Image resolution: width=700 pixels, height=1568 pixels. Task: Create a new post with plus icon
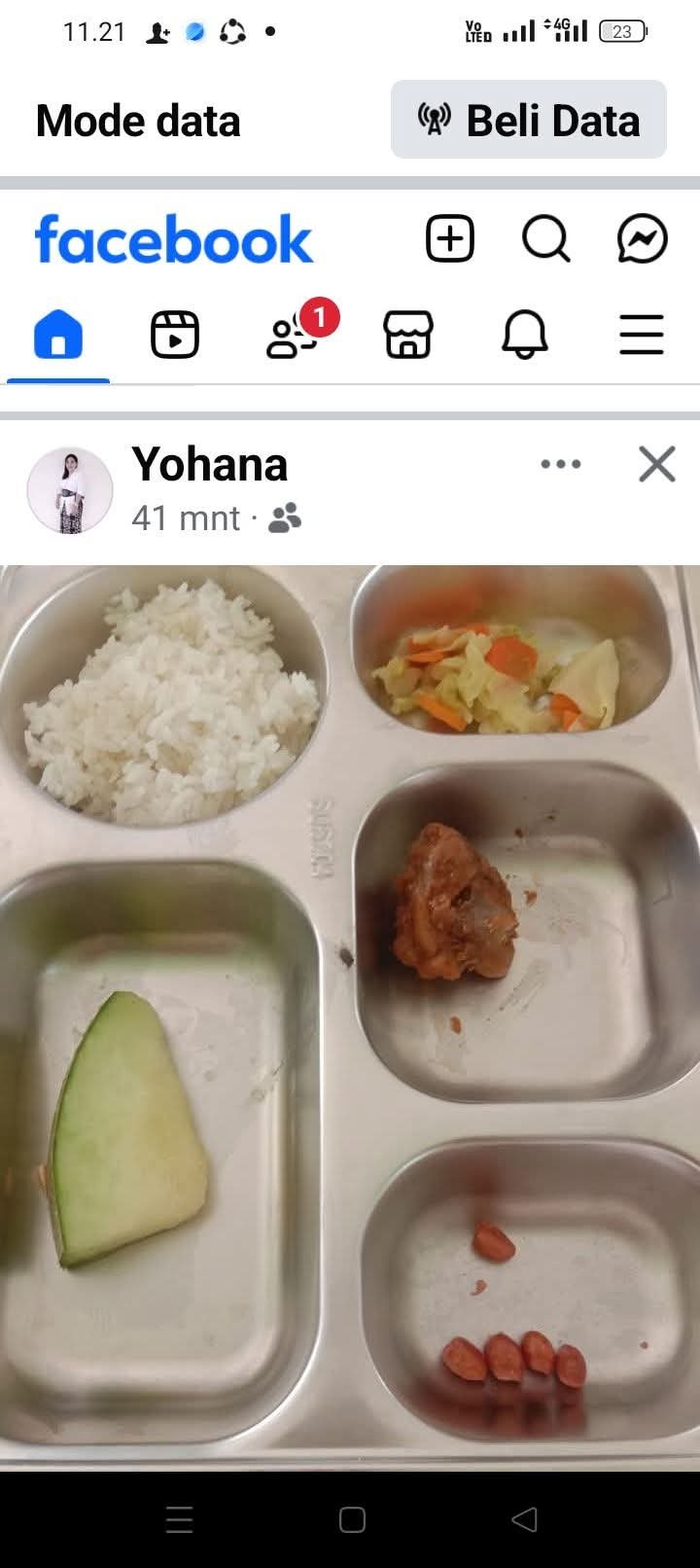[450, 238]
